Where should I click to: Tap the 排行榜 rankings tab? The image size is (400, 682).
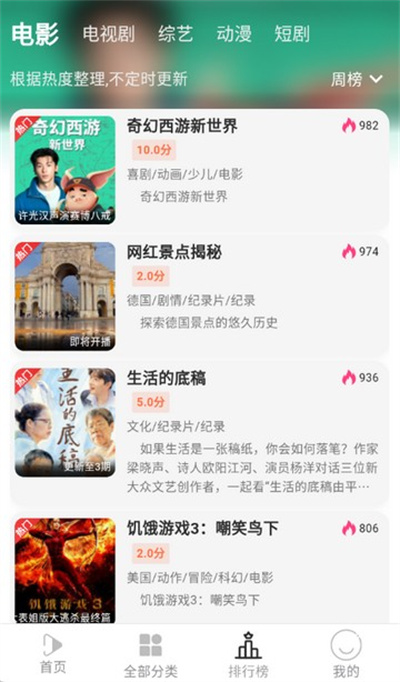click(x=249, y=654)
